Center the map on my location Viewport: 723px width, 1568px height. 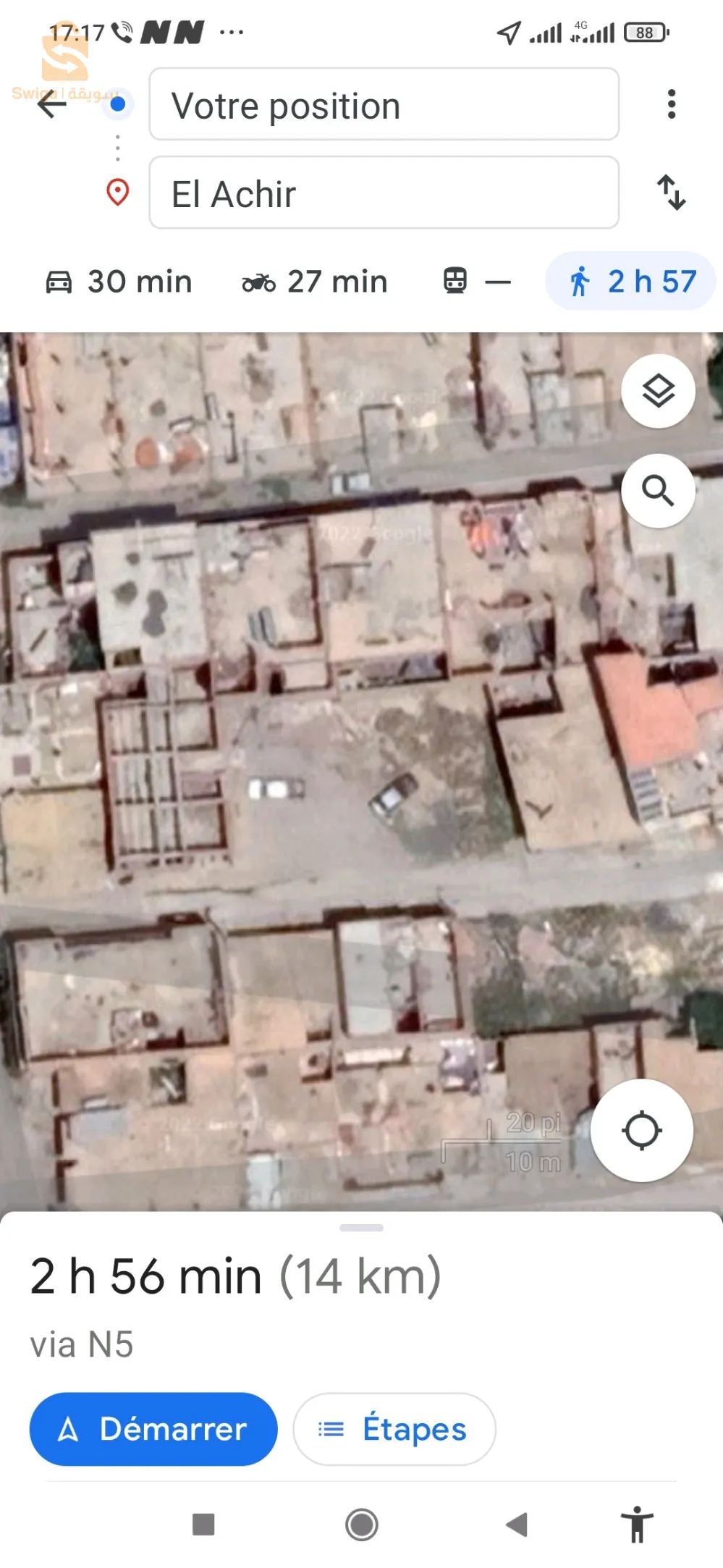641,1130
